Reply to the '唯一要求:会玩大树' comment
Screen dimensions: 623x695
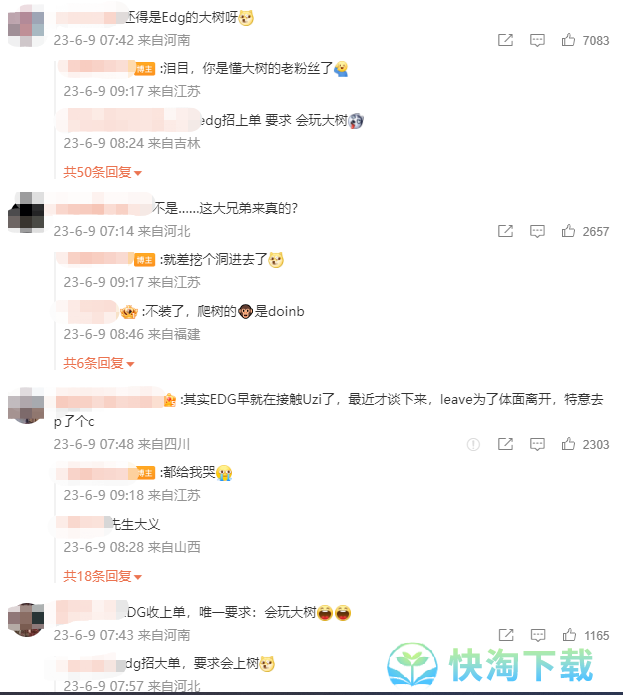click(x=537, y=635)
